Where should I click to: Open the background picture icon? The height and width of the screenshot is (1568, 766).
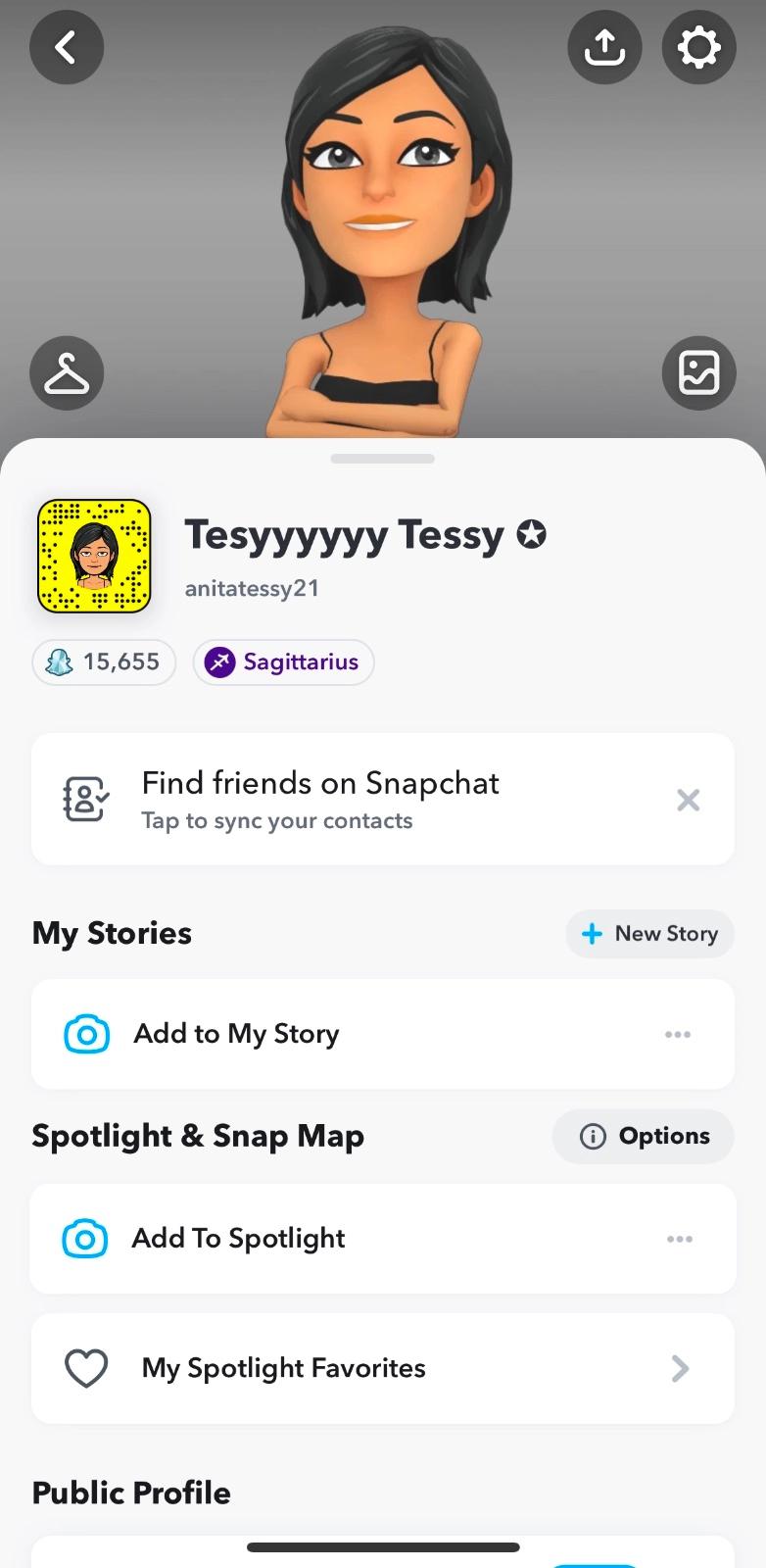pyautogui.click(x=698, y=373)
